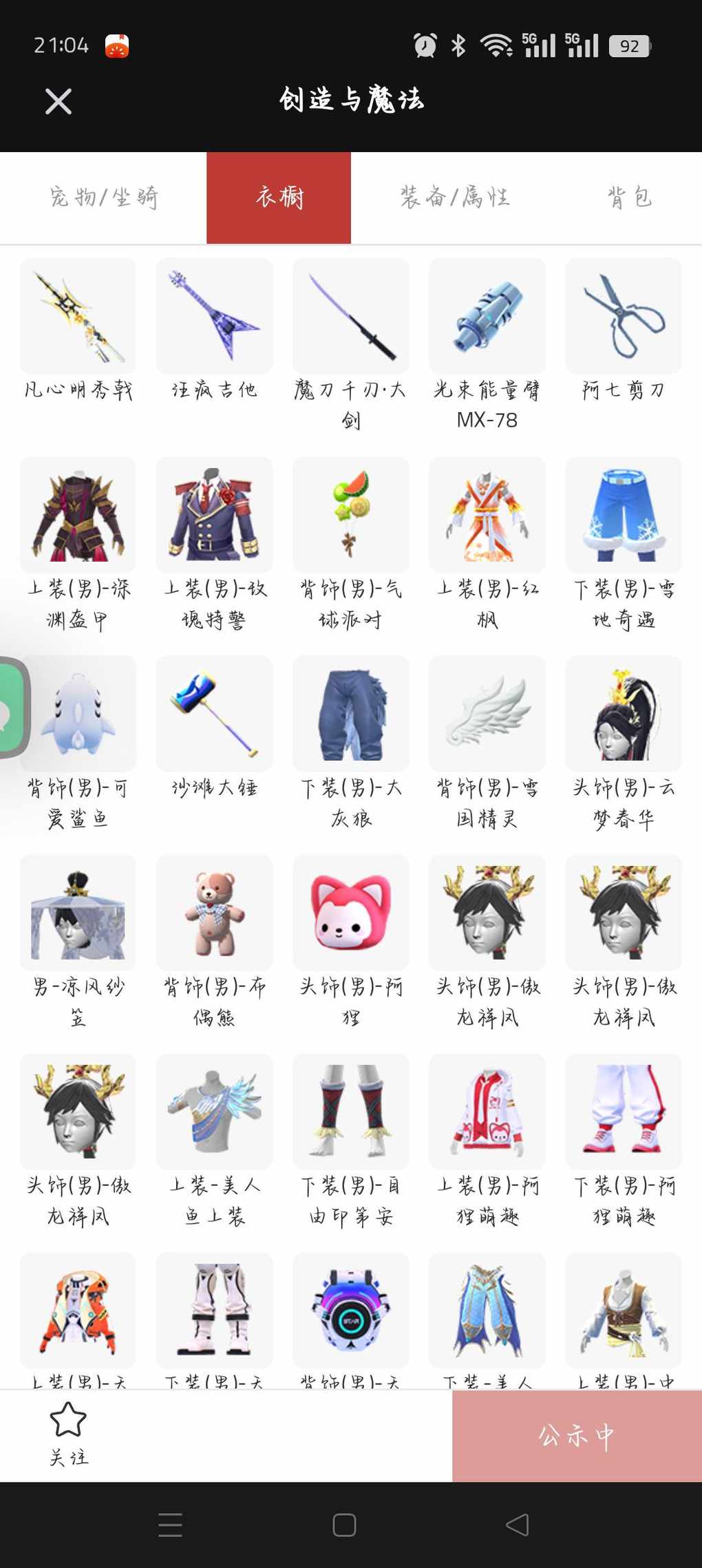Open the 阿七剪刀 scissors item
The height and width of the screenshot is (1568, 702).
(x=624, y=317)
